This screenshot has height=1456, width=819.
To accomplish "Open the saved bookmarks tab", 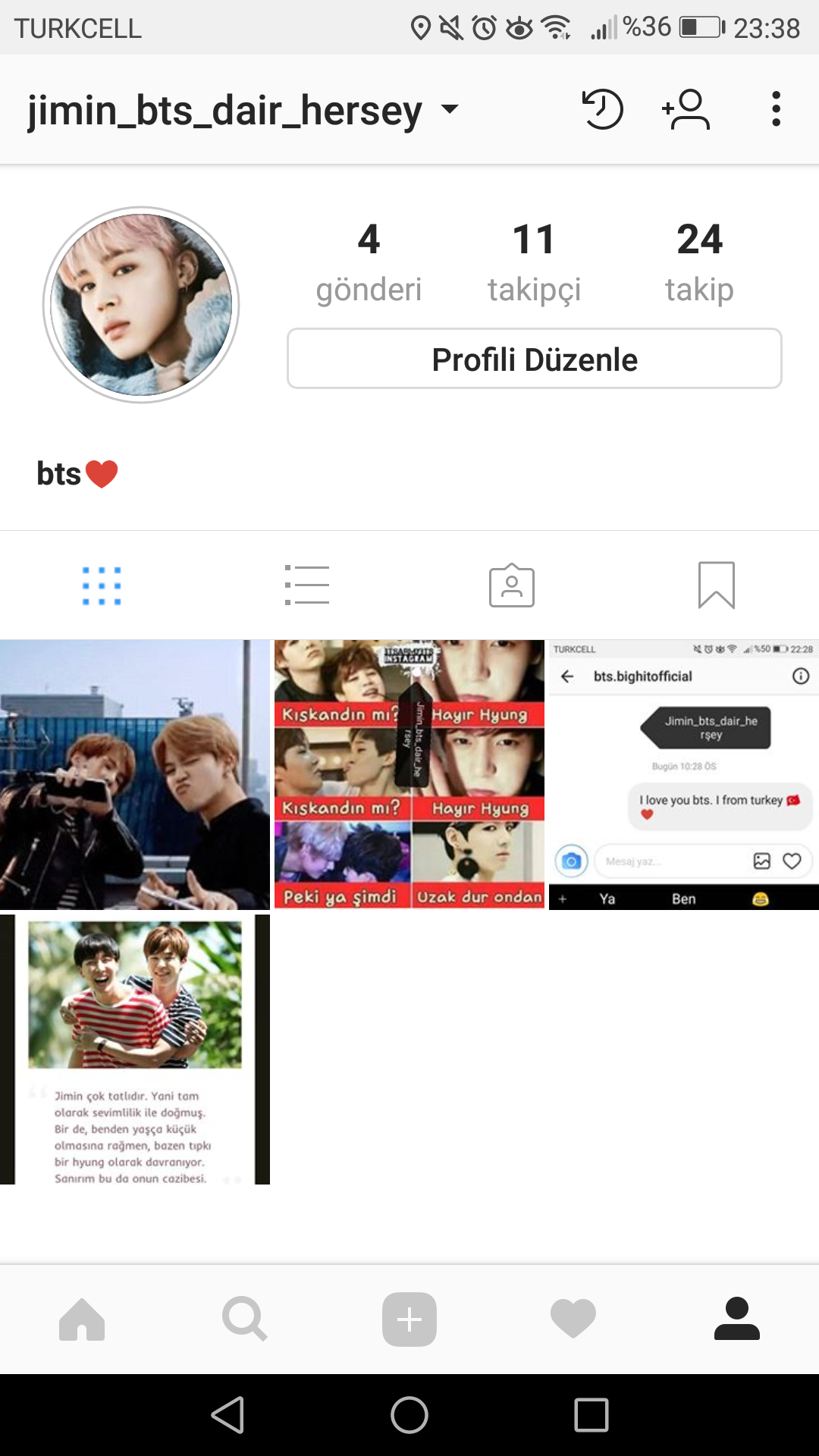I will (x=716, y=585).
